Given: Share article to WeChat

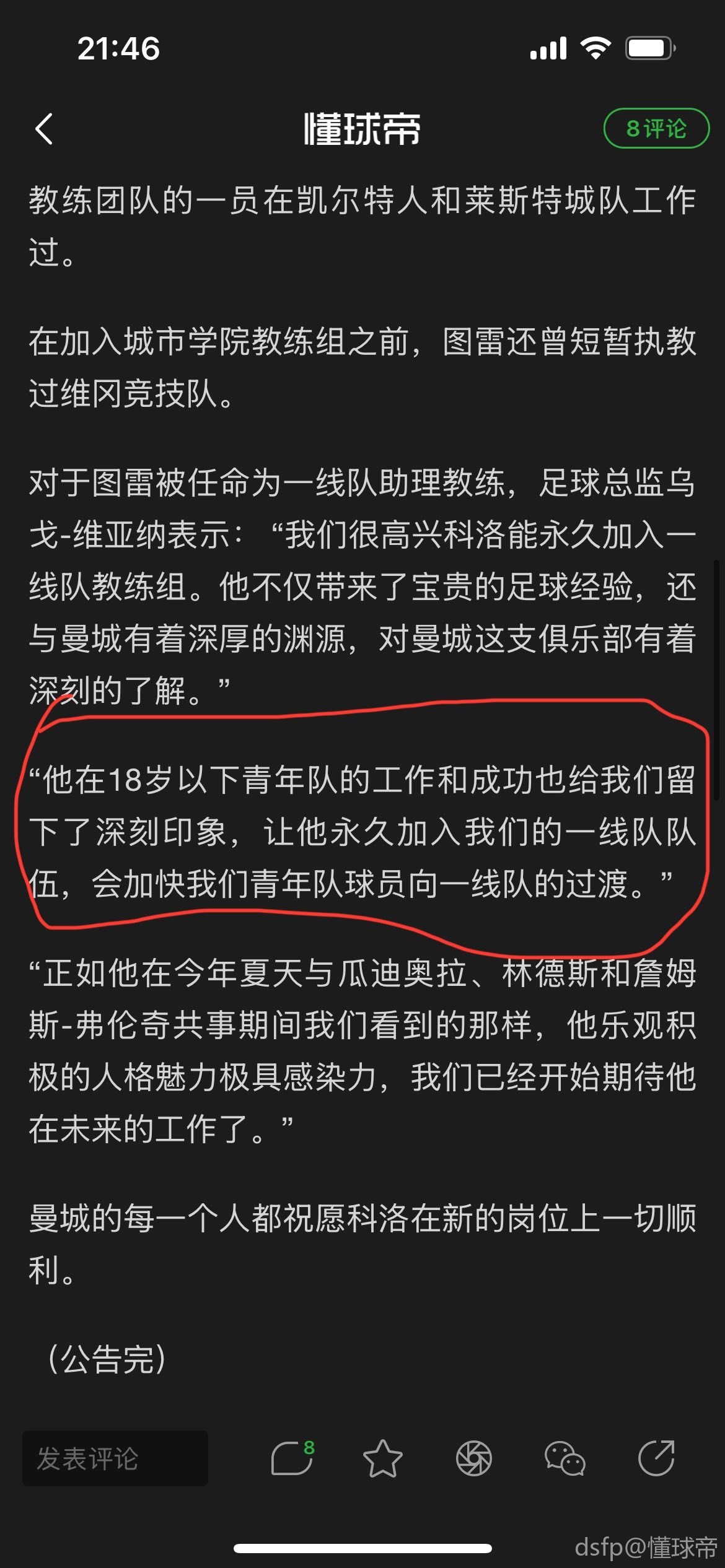Looking at the screenshot, I should [565, 1458].
